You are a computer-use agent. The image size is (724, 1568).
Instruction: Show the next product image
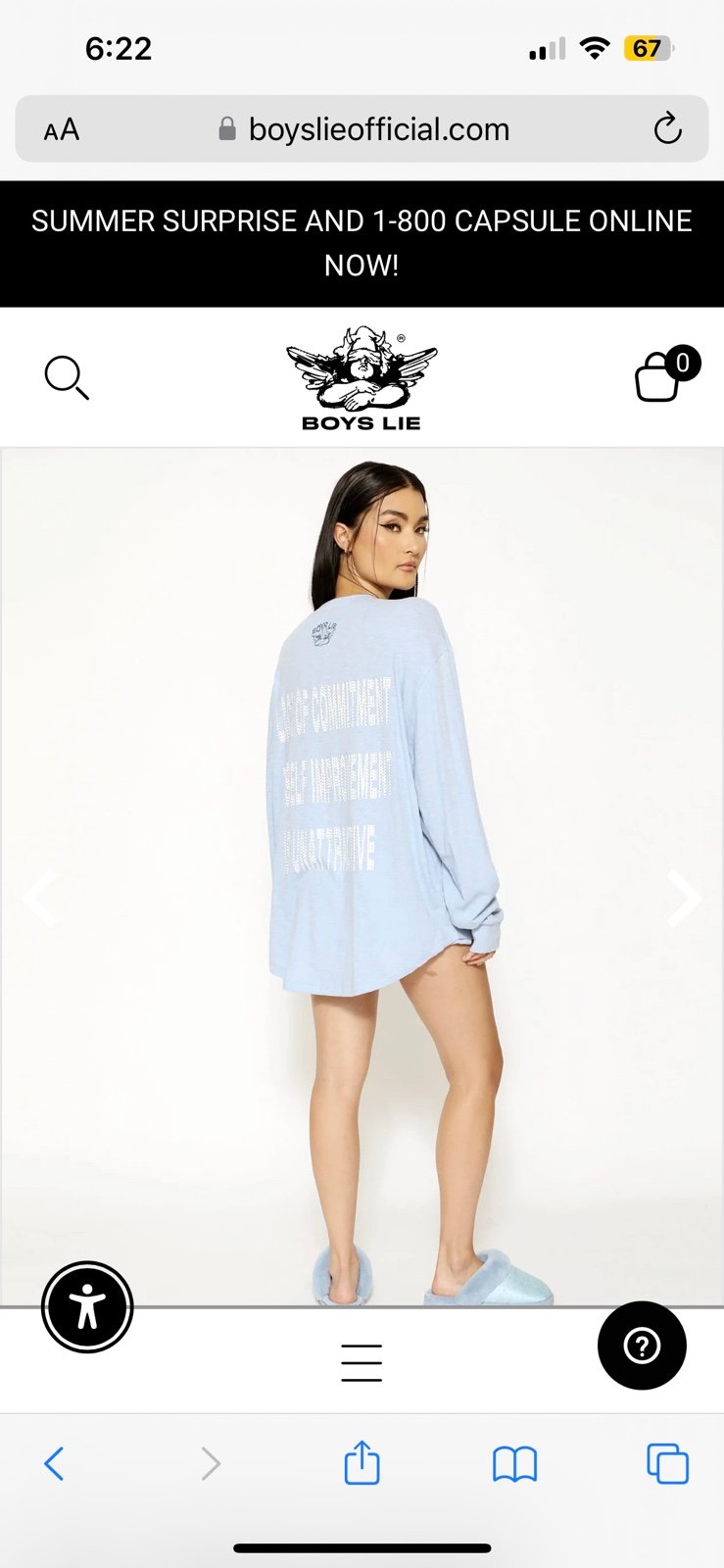pyautogui.click(x=683, y=898)
